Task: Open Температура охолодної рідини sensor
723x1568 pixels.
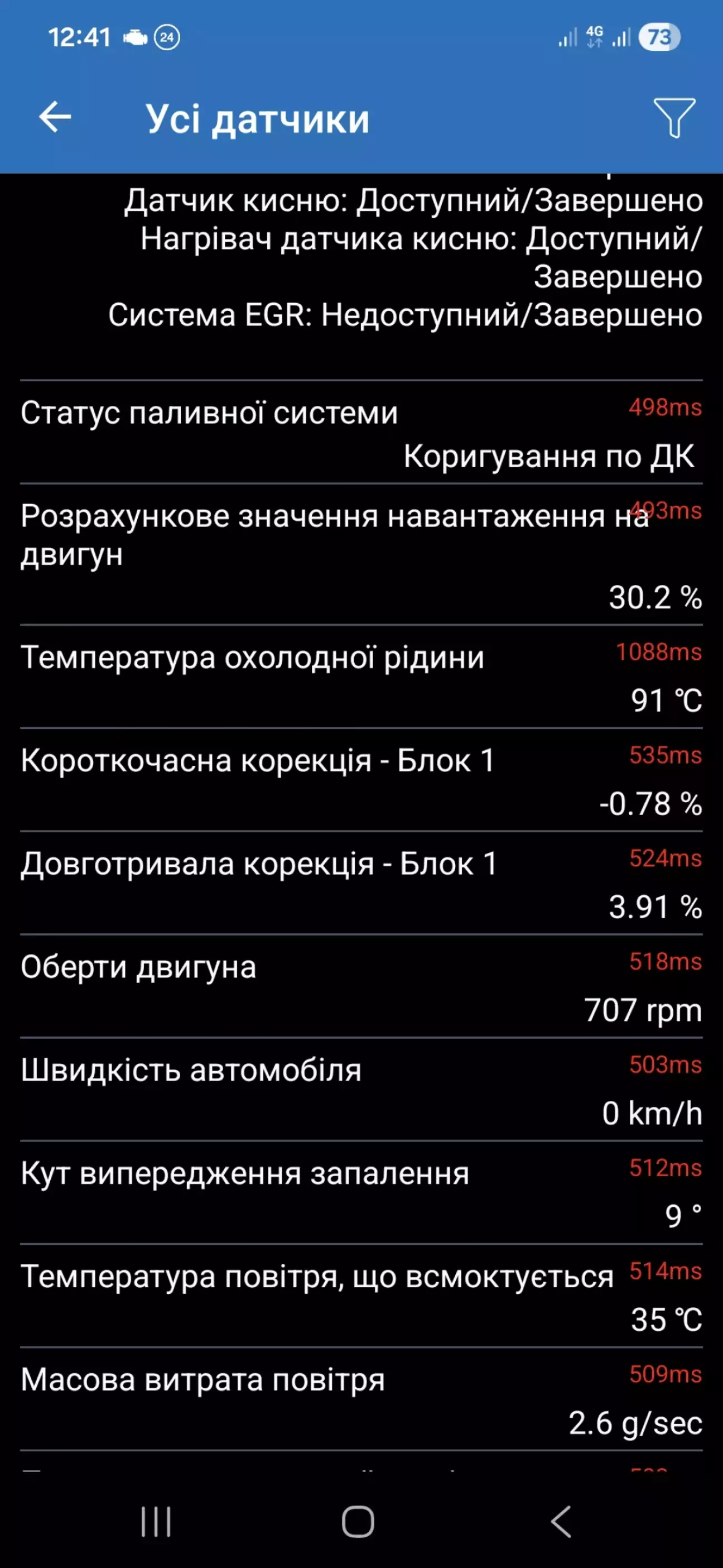Action: (361, 677)
